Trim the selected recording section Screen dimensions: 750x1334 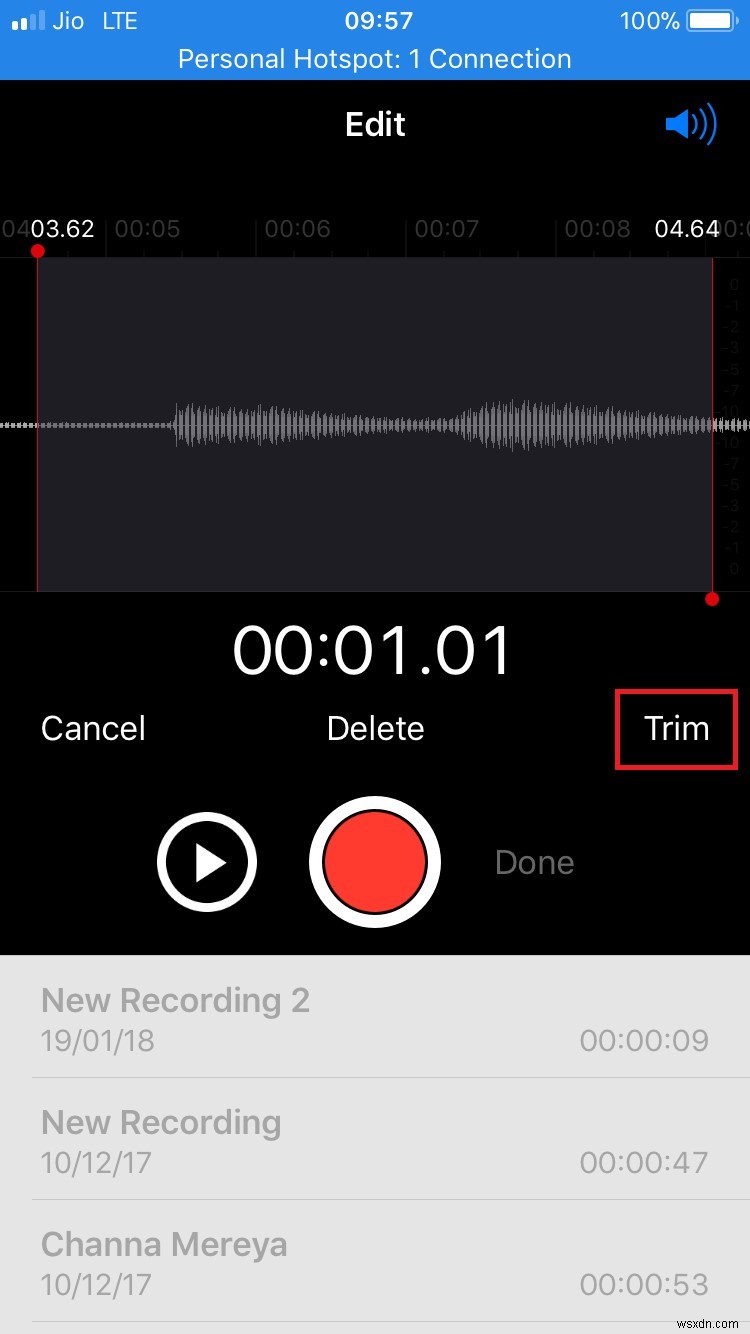[676, 729]
